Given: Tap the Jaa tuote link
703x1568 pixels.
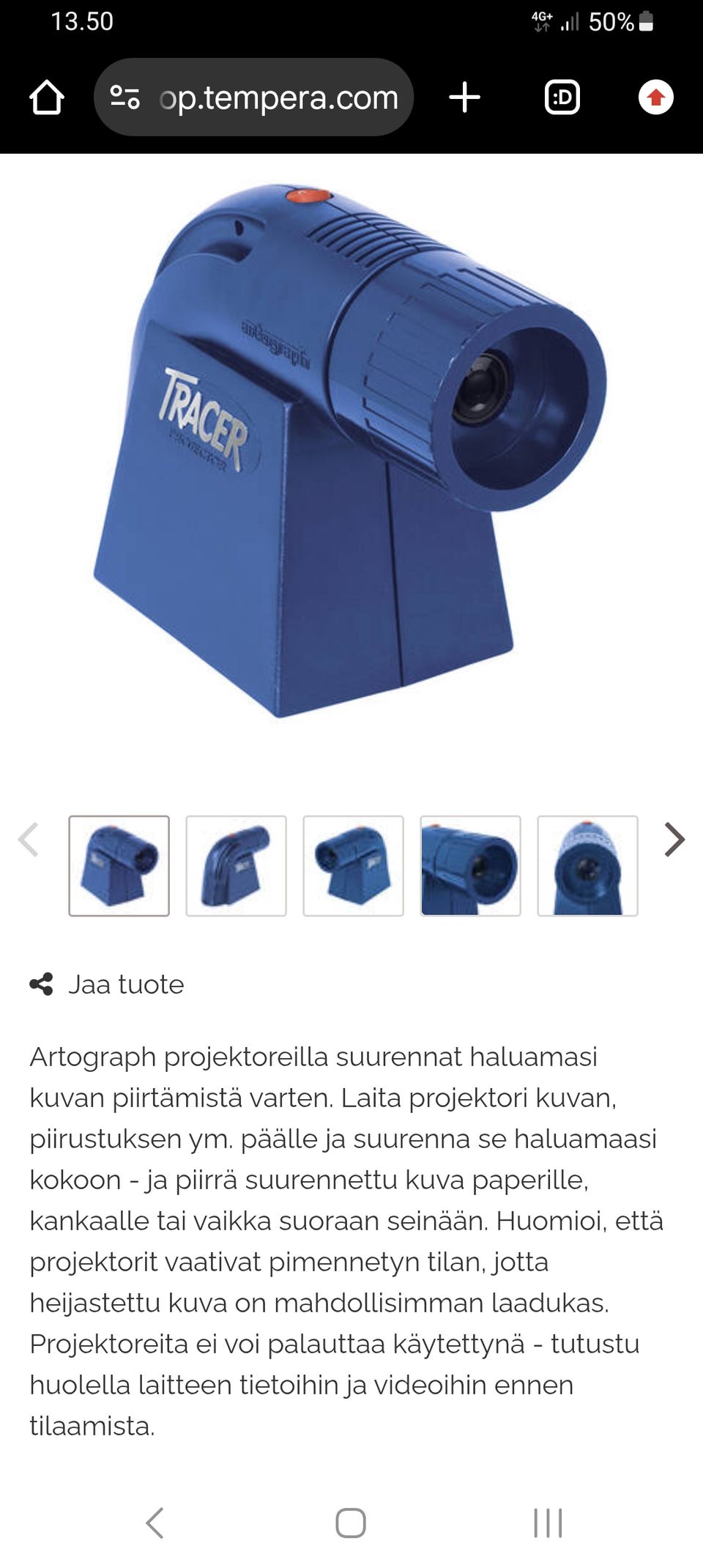Looking at the screenshot, I should pyautogui.click(x=127, y=985).
